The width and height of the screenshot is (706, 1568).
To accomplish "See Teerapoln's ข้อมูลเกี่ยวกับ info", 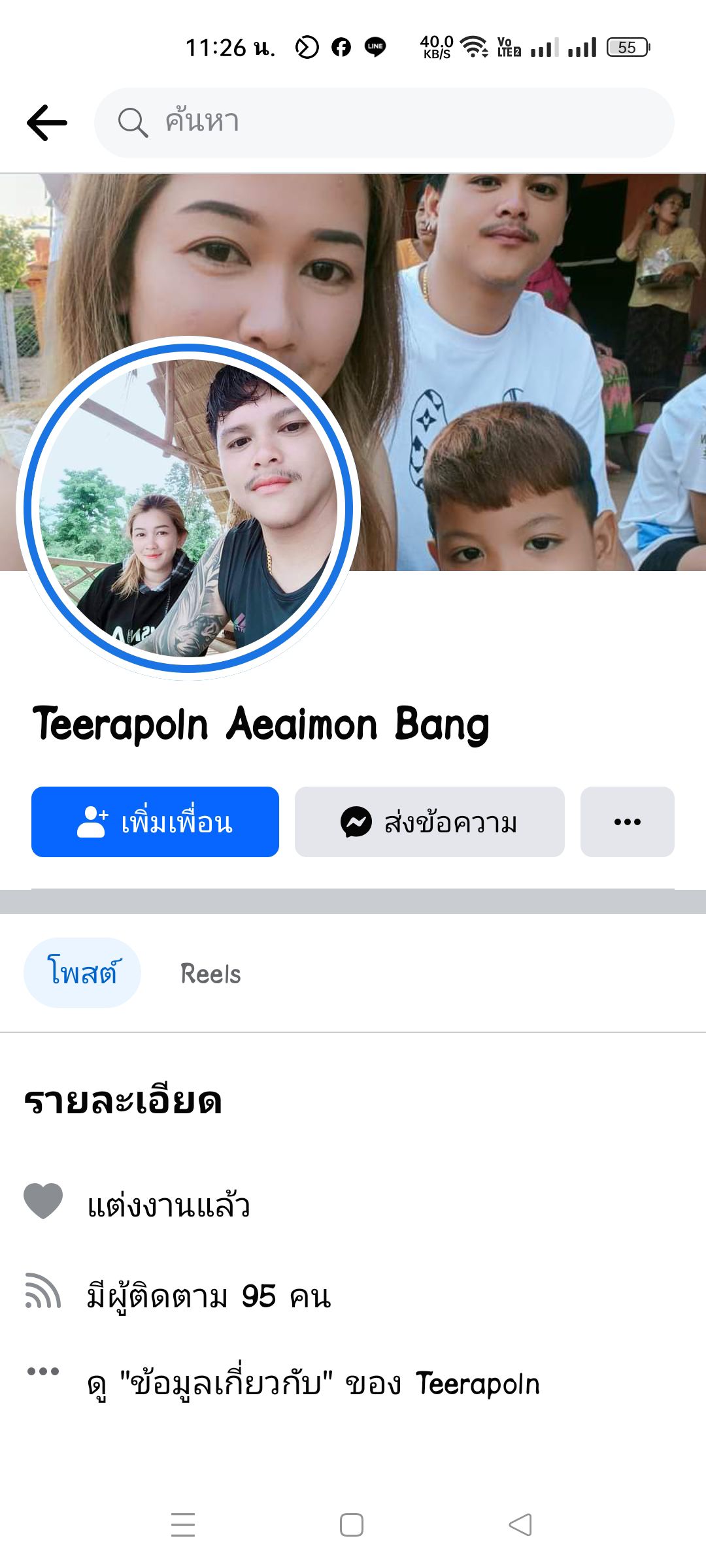I will pyautogui.click(x=314, y=1384).
